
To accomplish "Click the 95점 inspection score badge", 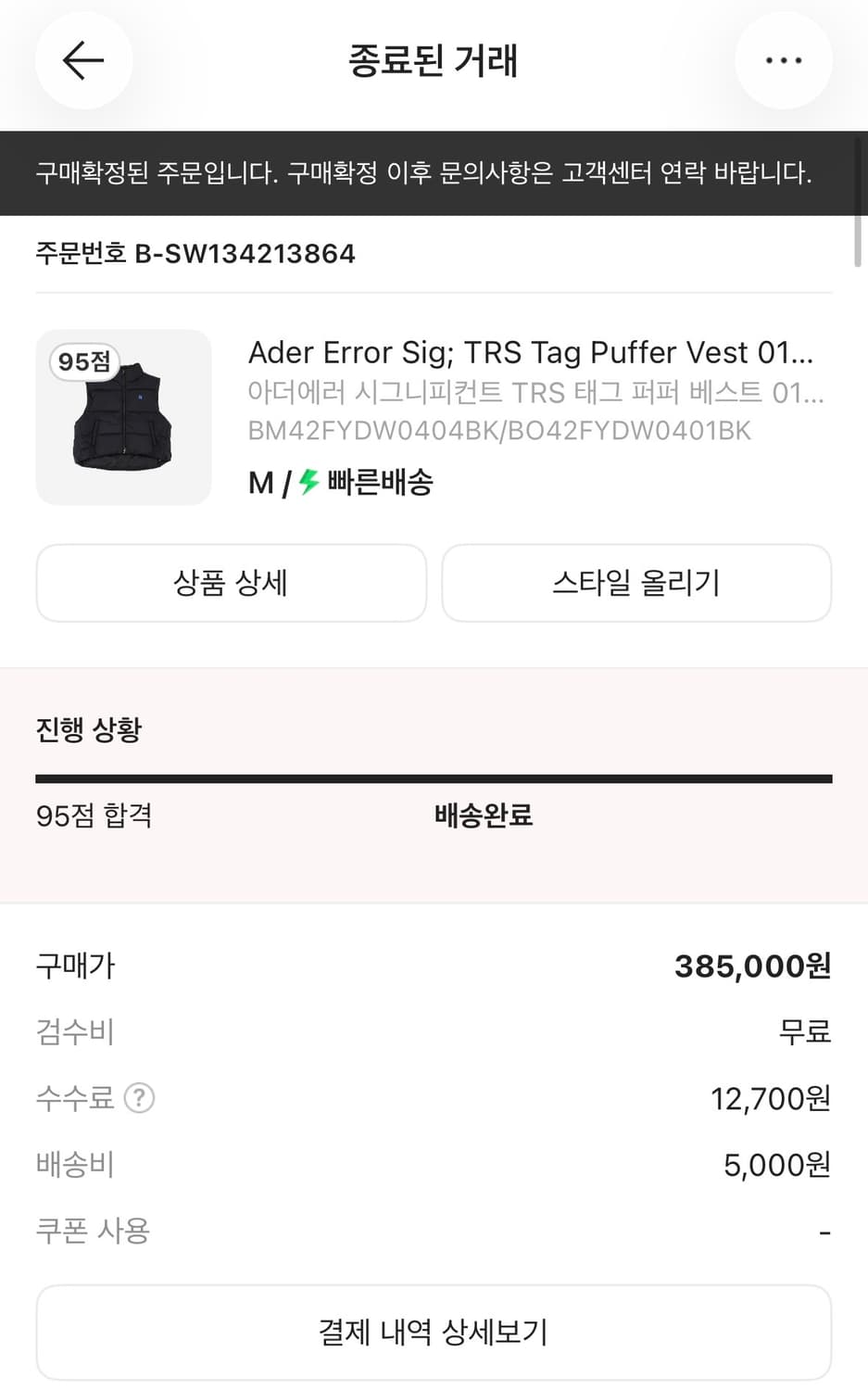I will click(x=82, y=362).
